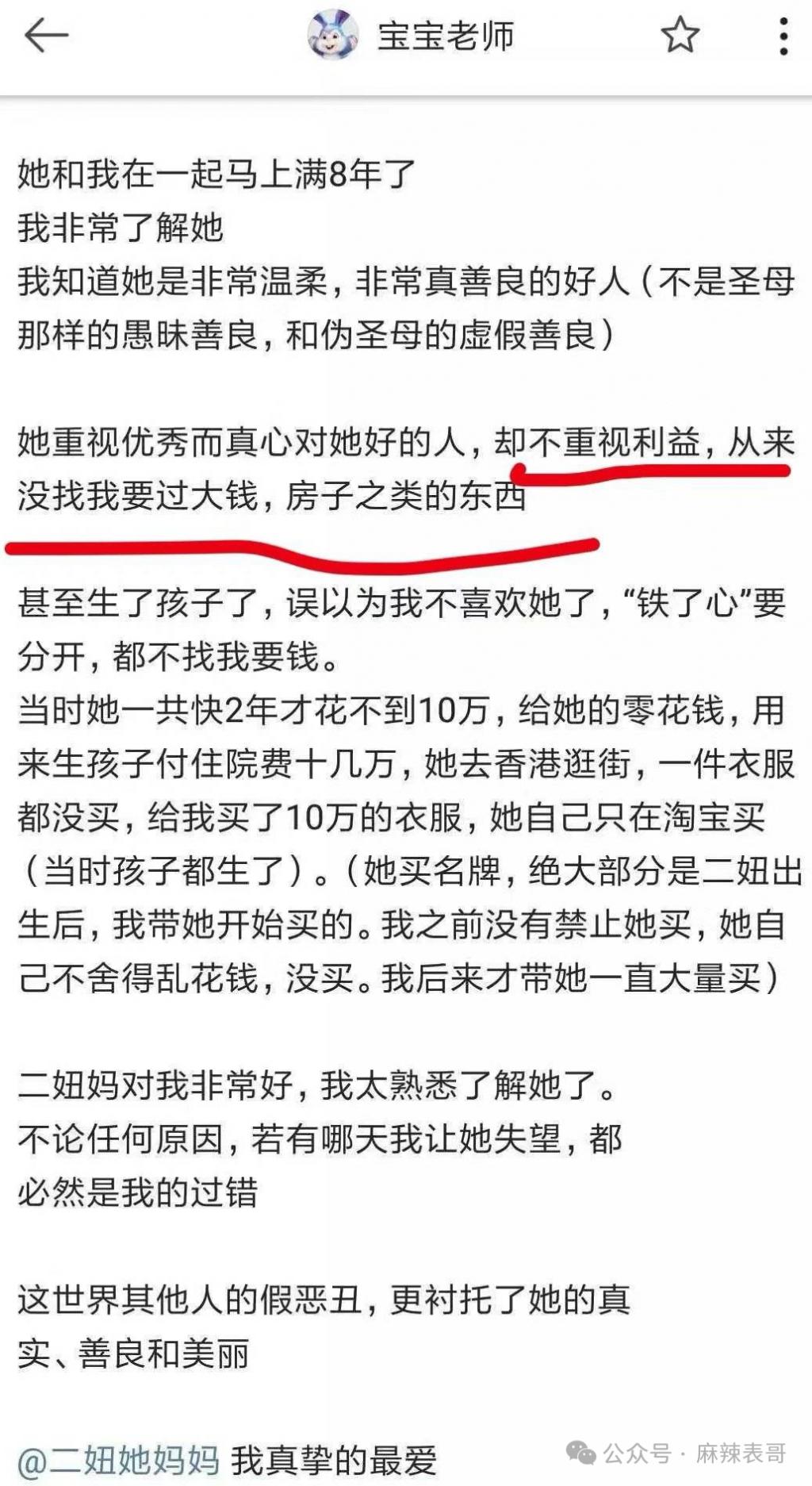Open the three-dot overflow menu
Viewport: 812px width, 1486px height.
[783, 36]
